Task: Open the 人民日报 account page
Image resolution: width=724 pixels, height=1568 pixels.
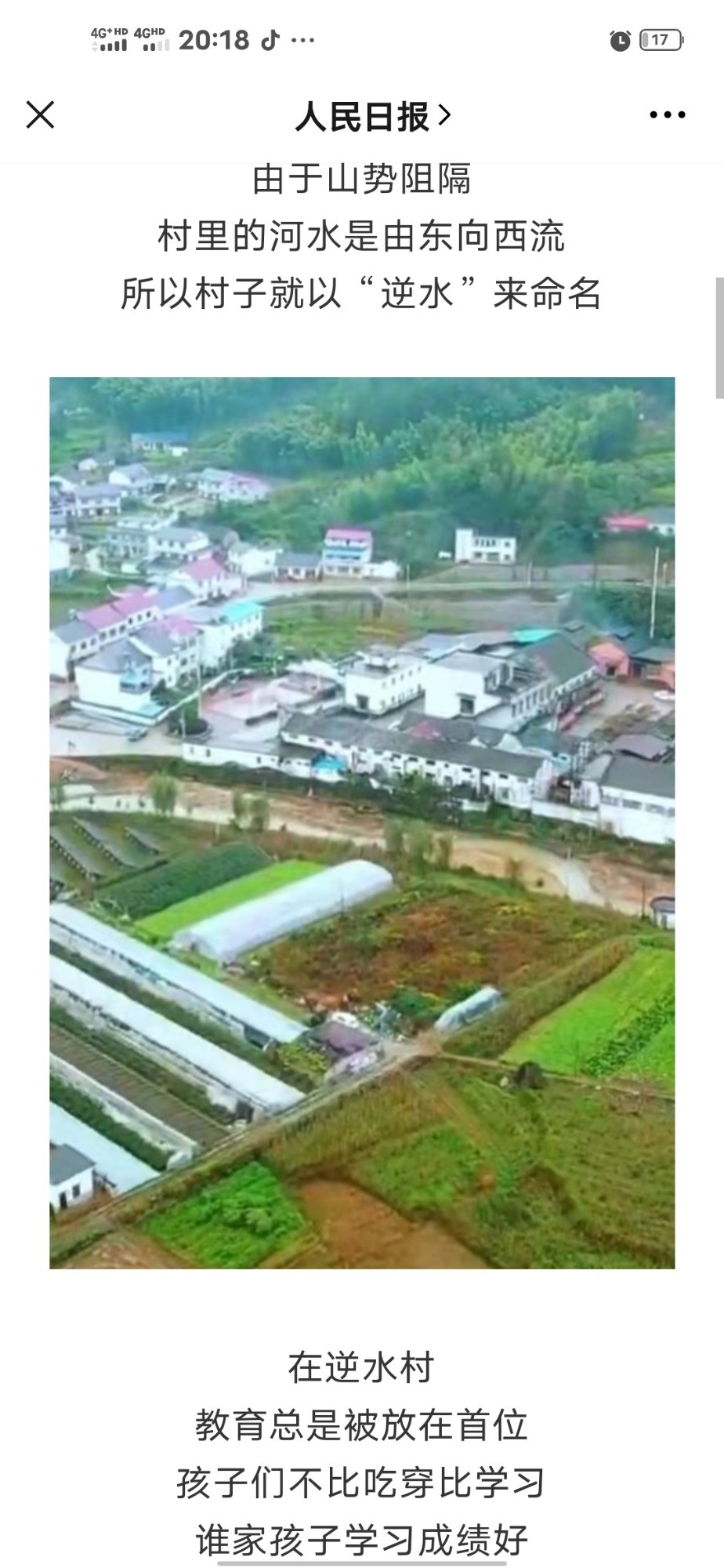Action: pos(373,116)
